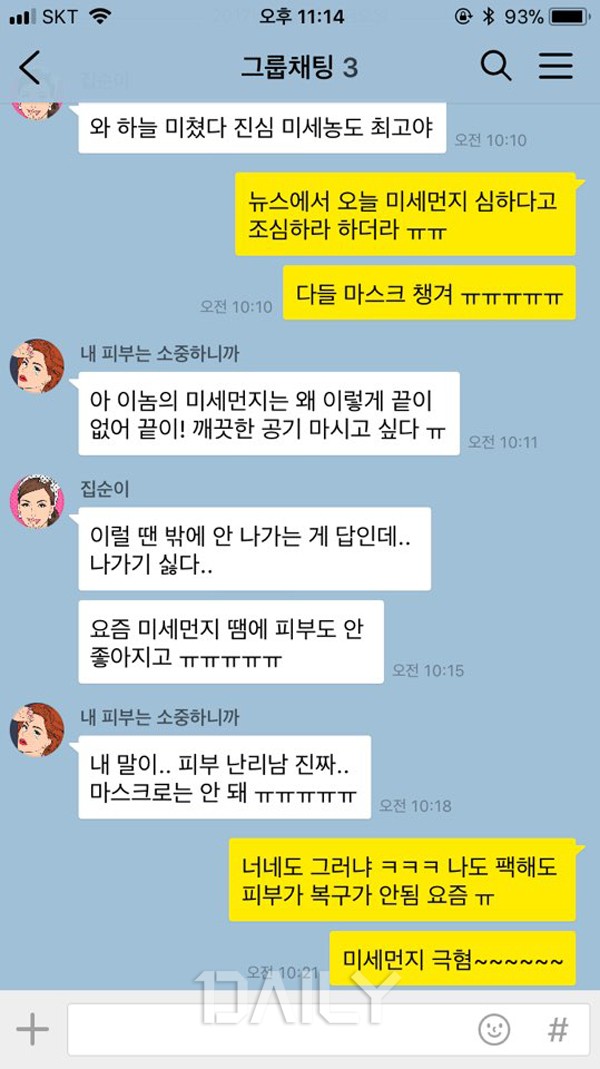Screen dimensions: 600x1069
Task: Open profile picture beside the 피부 난리남 message
Action: [x=38, y=729]
